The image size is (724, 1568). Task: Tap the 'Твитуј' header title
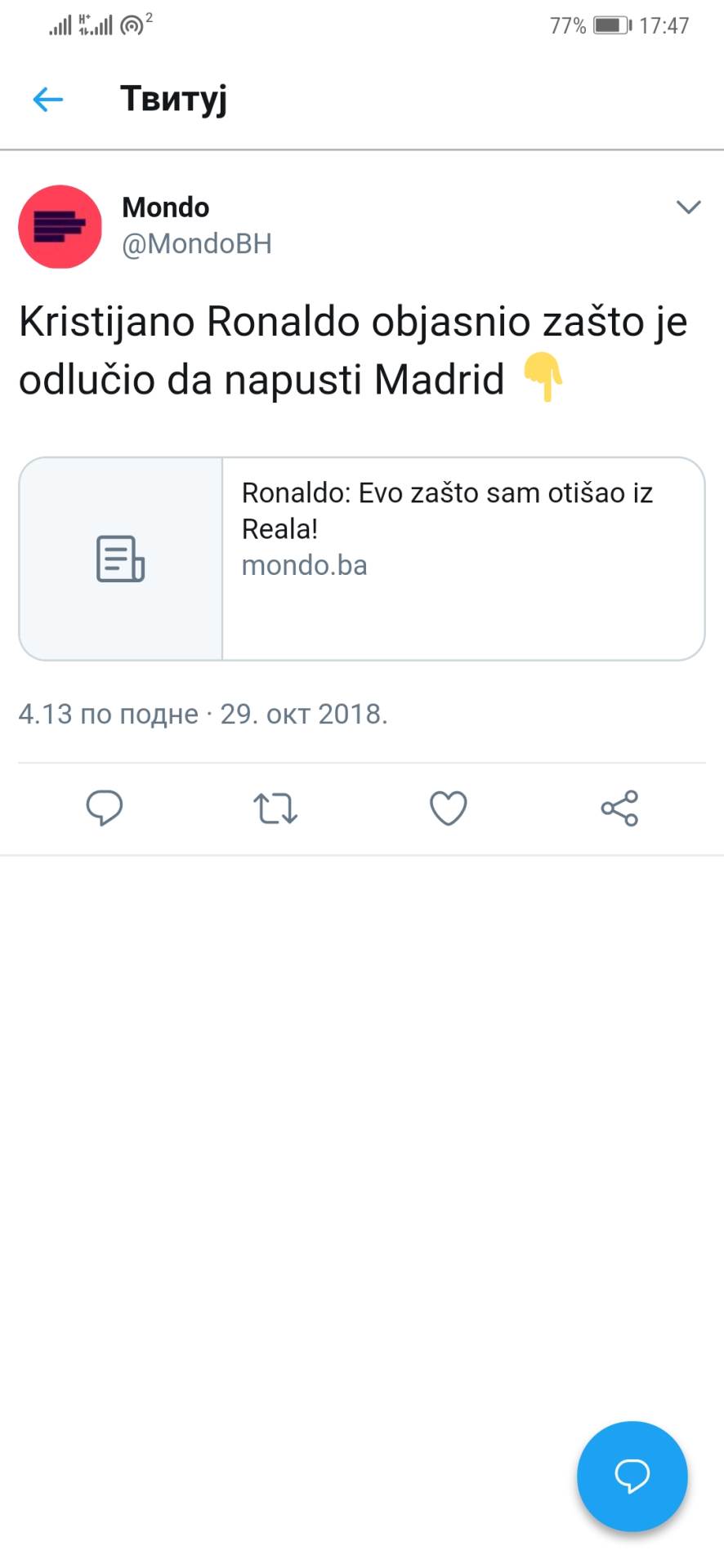tap(174, 98)
